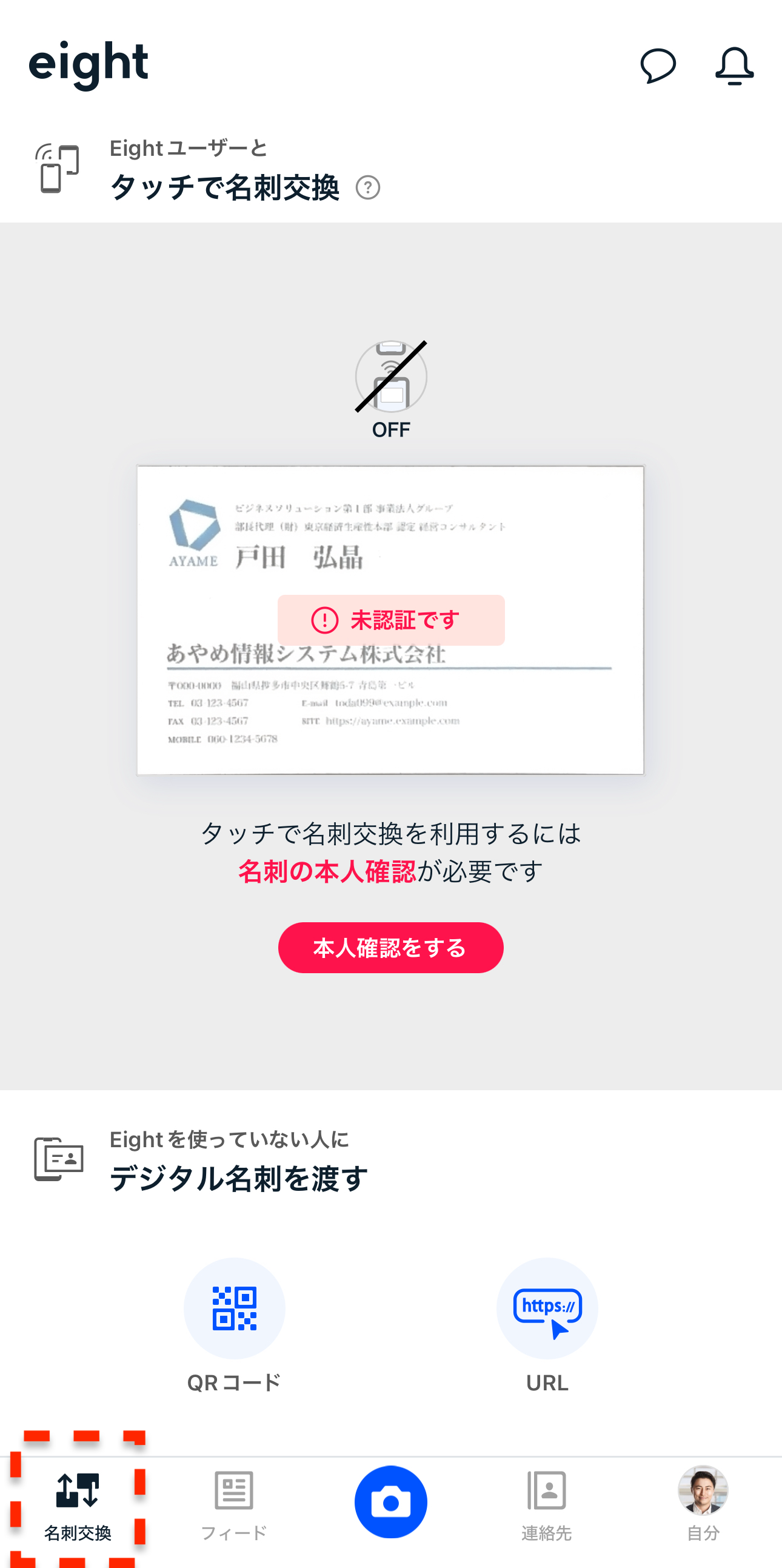Open the camera to scan a card
782x1568 pixels.
[390, 1503]
